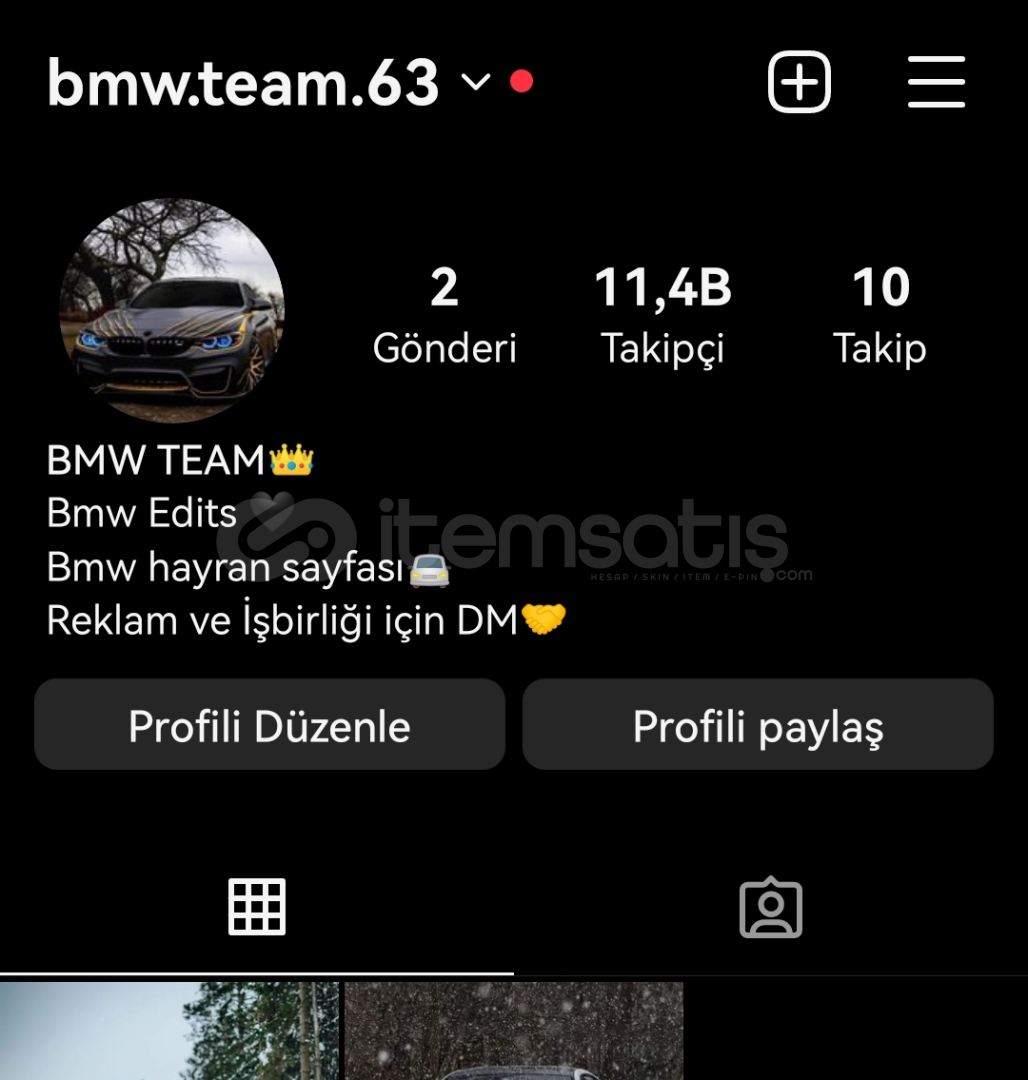Open the second snowy post thumbnail
Viewport: 1028px width, 1080px height.
(x=513, y=1032)
